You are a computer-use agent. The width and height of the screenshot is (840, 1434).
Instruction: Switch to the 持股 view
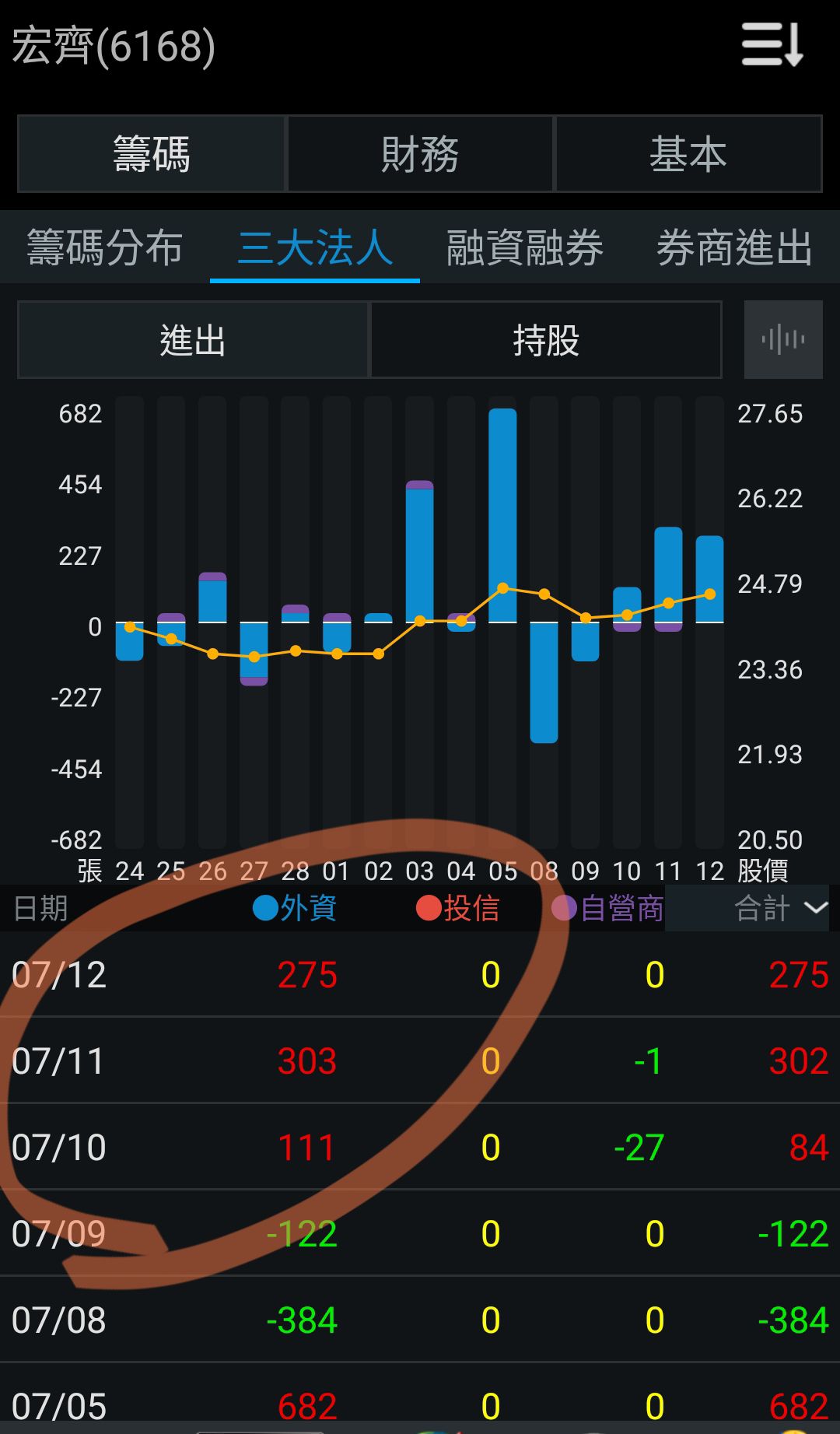[546, 340]
